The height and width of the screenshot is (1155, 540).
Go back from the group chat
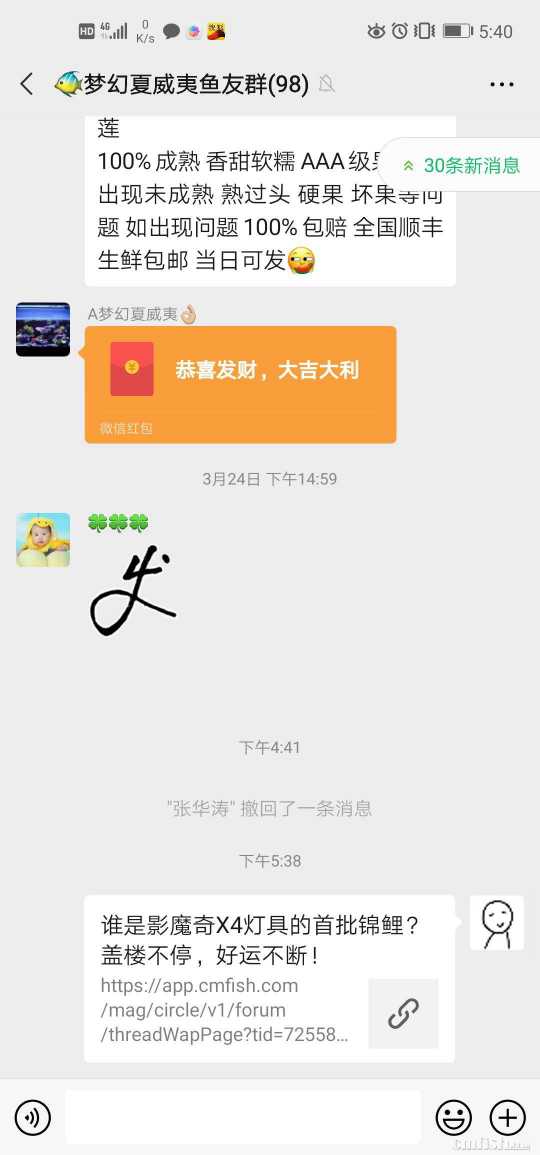click(27, 84)
